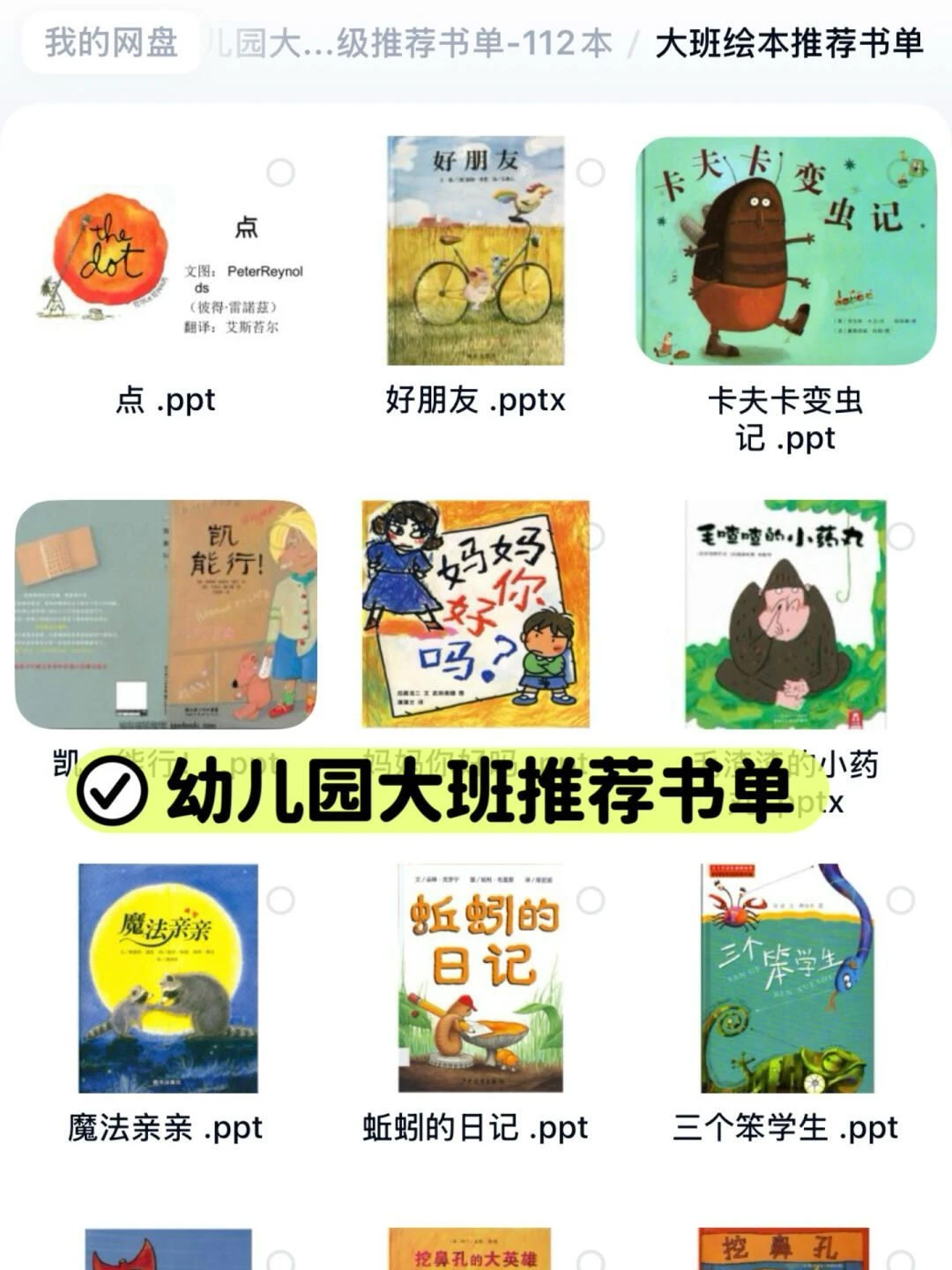The image size is (952, 1270).
Task: Select the 好朋友 .pptx file circle
Action: pos(591,173)
